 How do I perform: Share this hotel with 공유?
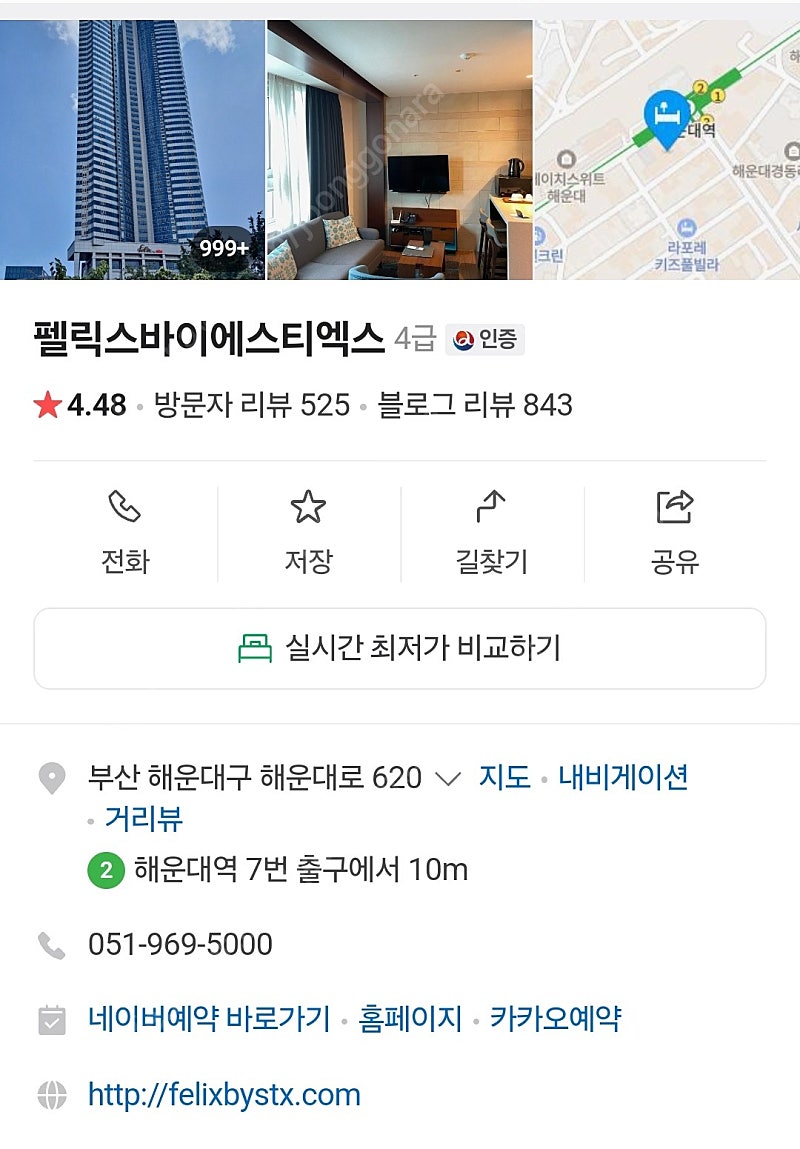(674, 533)
